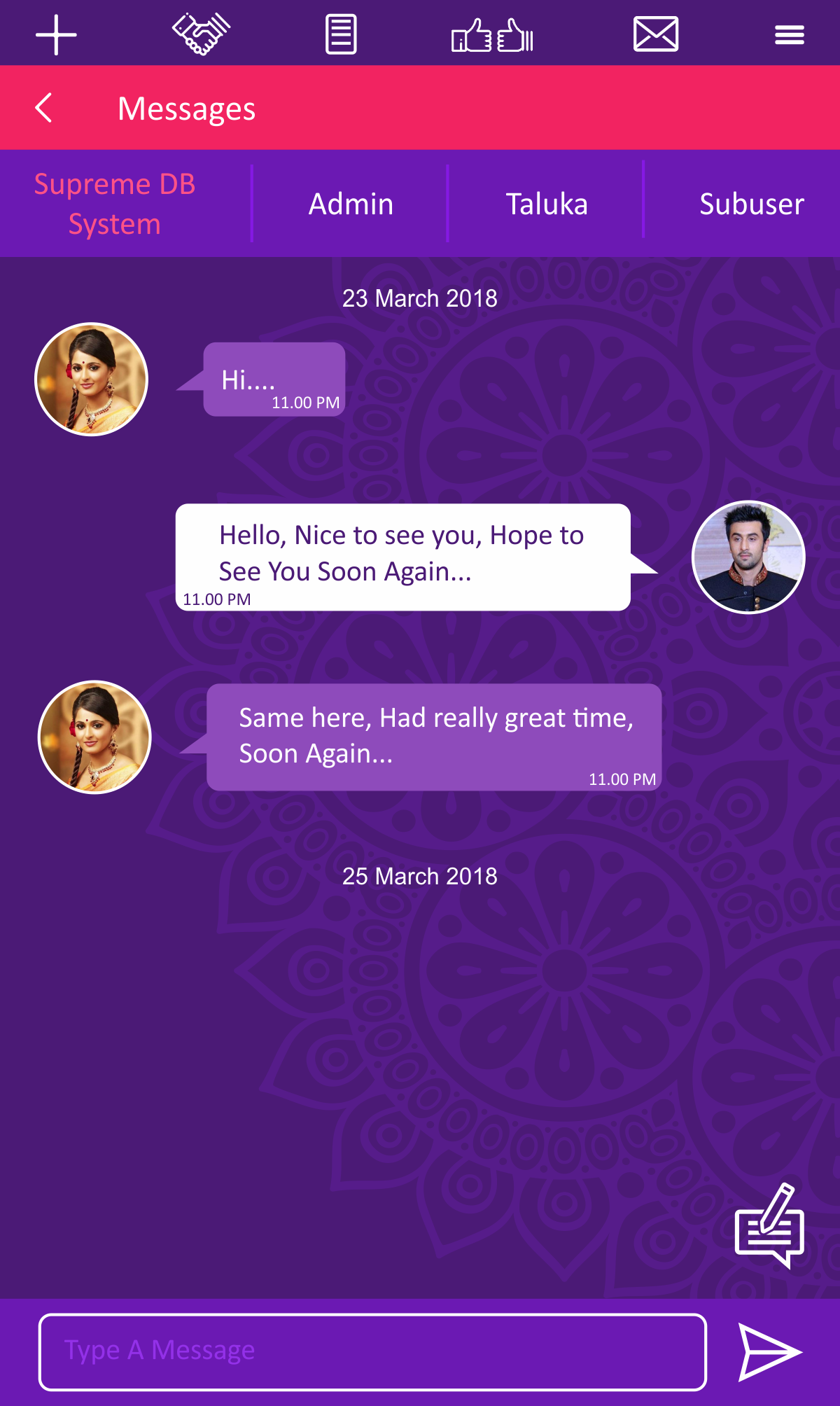This screenshot has height=1406, width=840.
Task: Switch to the Subuser tab
Action: (751, 204)
